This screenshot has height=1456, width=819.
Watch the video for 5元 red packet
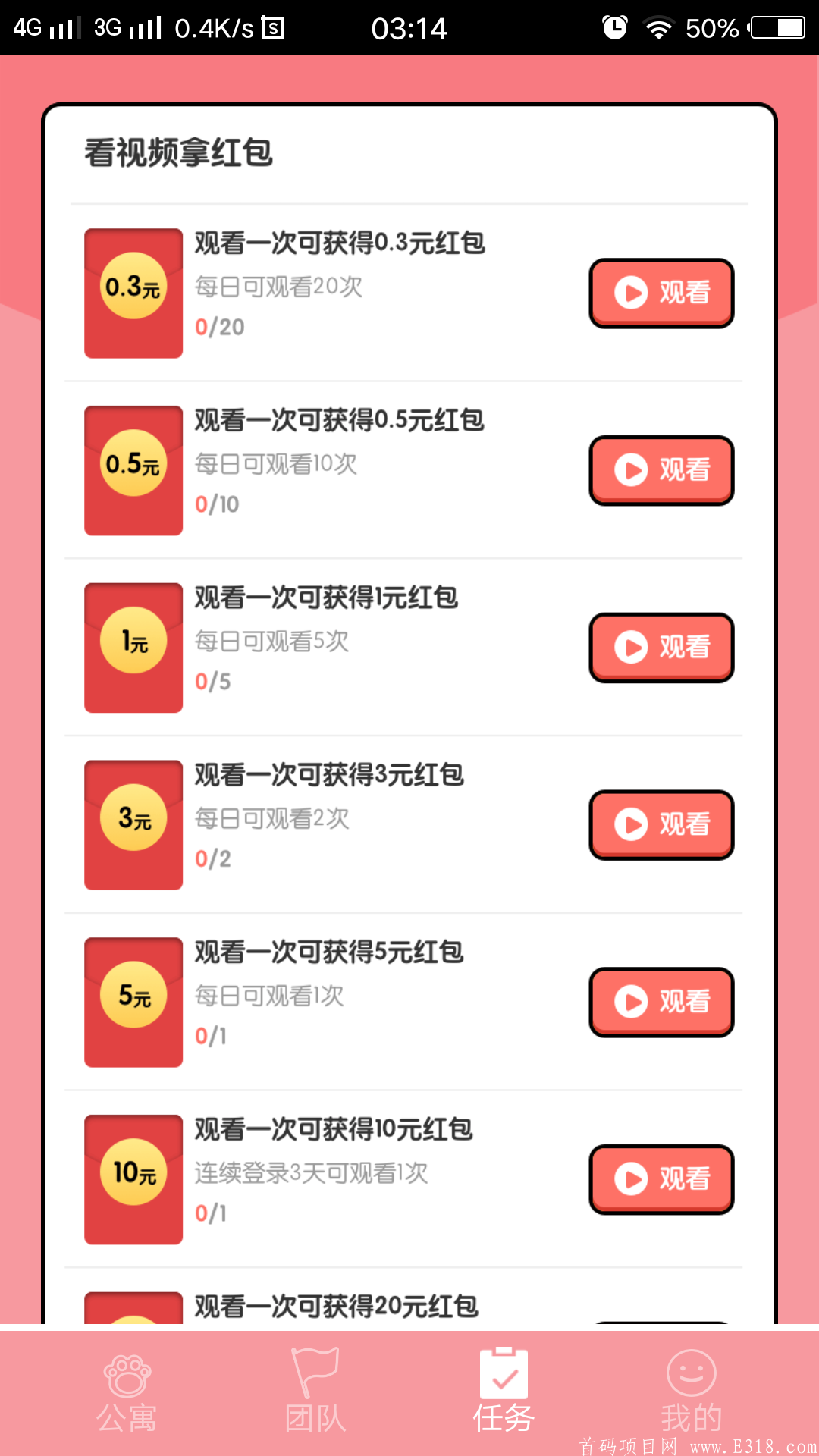[661, 1002]
